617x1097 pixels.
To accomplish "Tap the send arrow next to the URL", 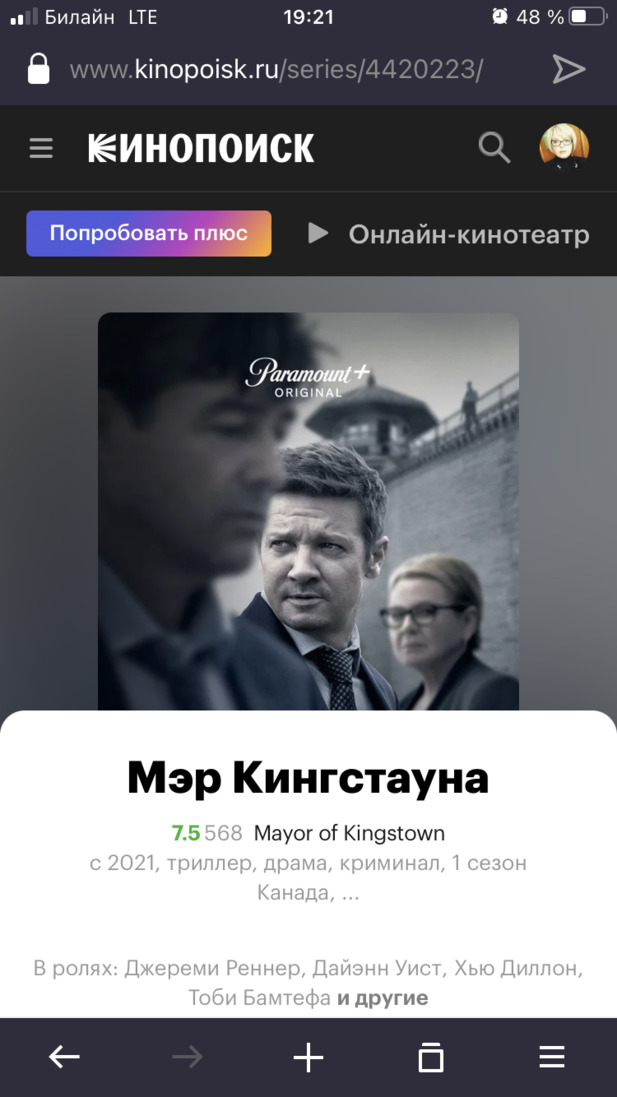I will click(x=568, y=69).
